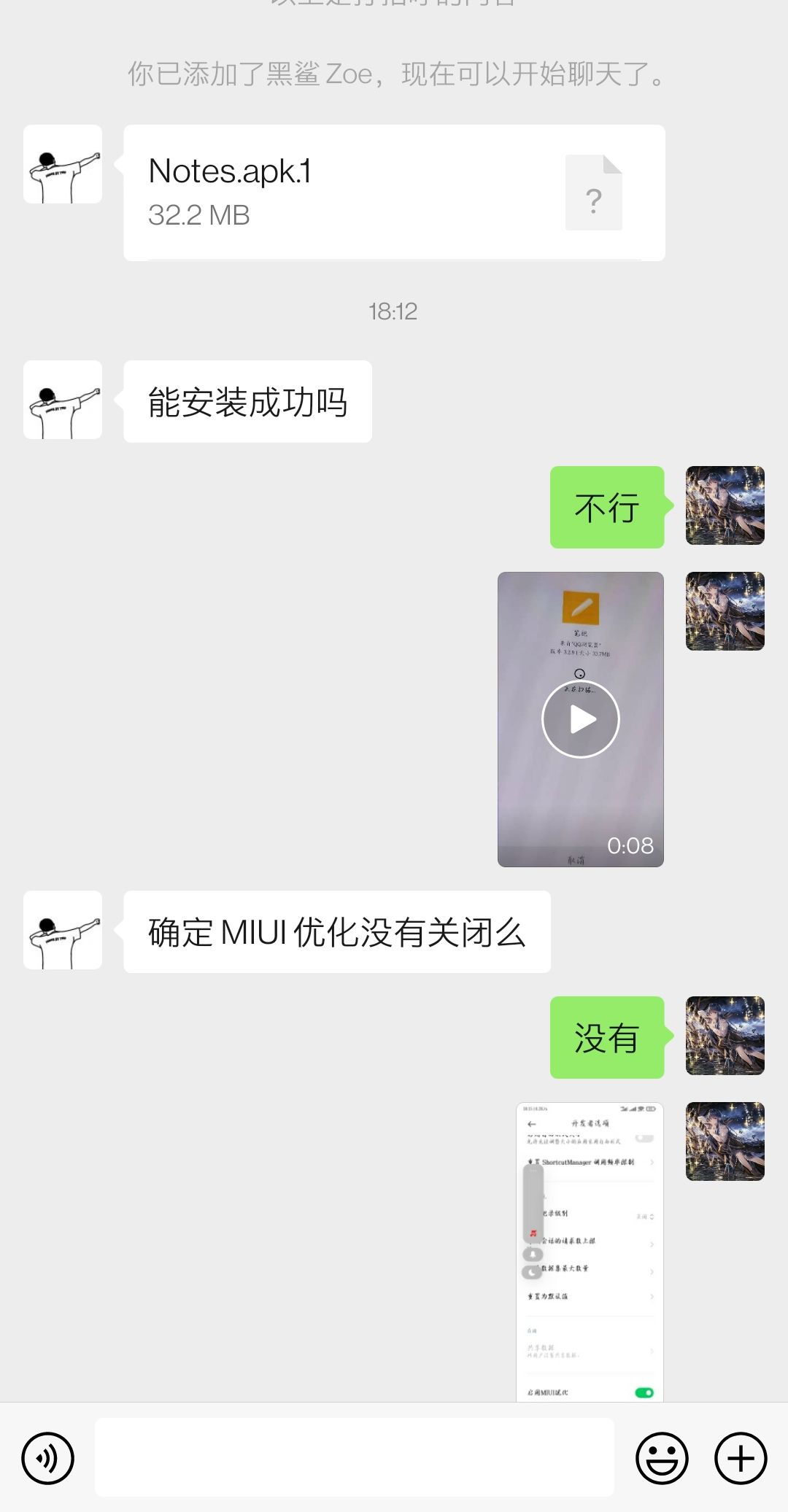This screenshot has width=788, height=1512.
Task: Open the developer options screenshot image
Action: (x=590, y=1252)
